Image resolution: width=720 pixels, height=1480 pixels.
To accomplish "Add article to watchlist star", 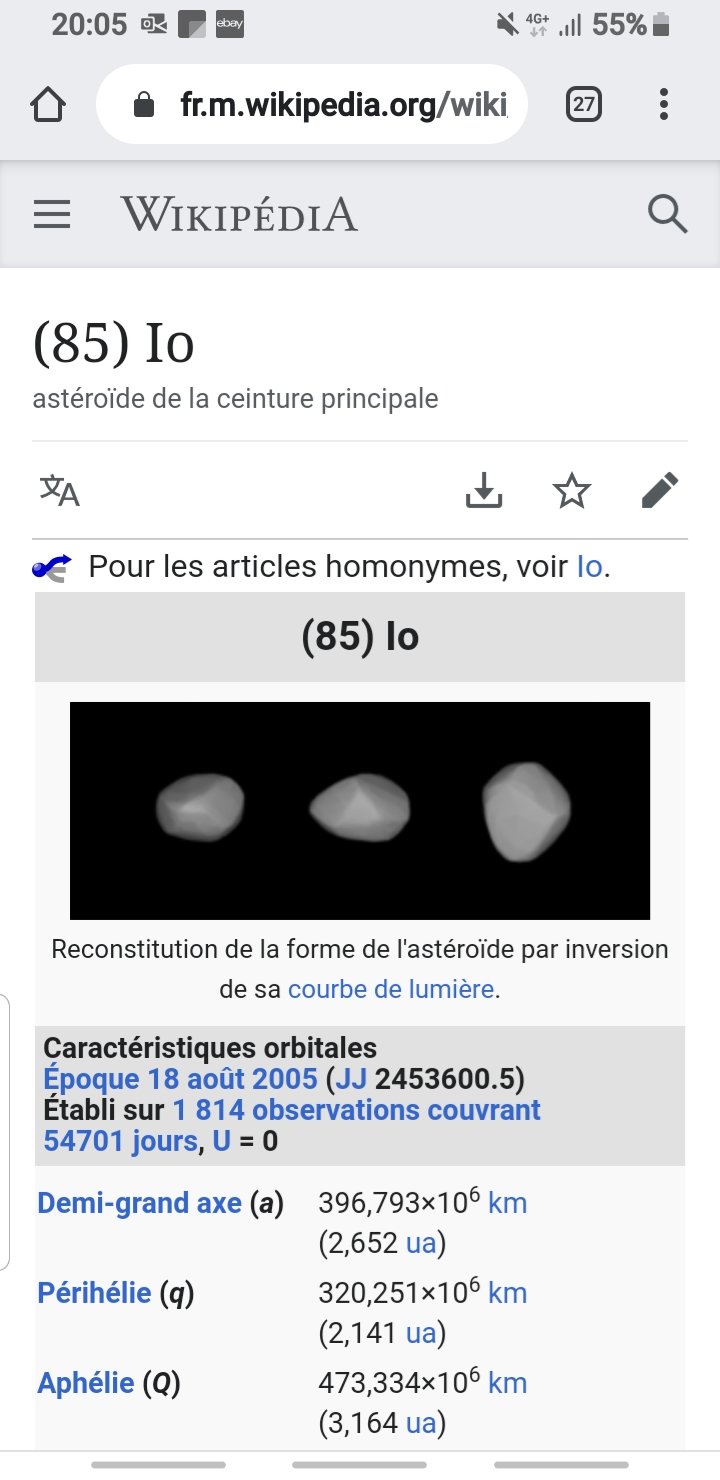I will click(x=572, y=491).
